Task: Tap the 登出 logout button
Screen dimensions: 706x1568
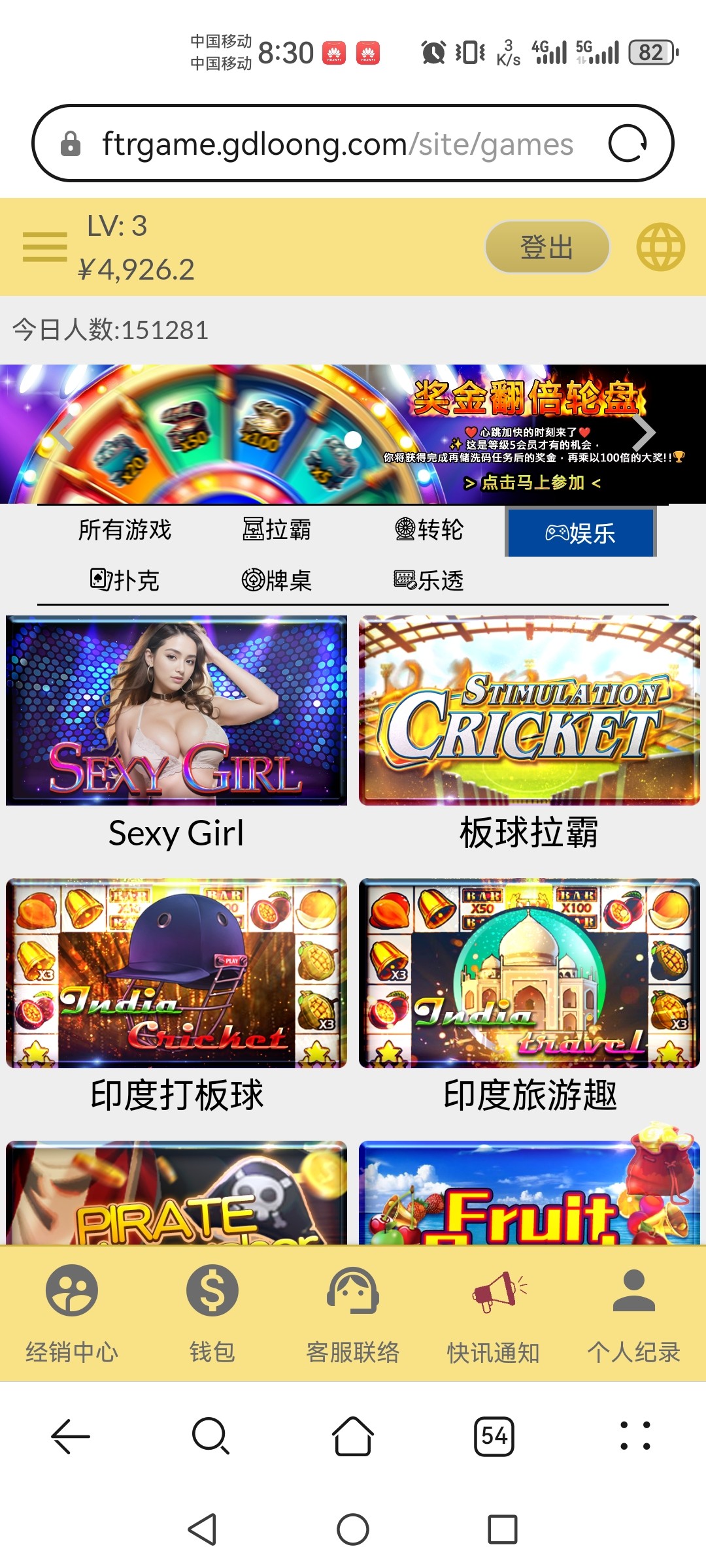Action: click(x=546, y=247)
